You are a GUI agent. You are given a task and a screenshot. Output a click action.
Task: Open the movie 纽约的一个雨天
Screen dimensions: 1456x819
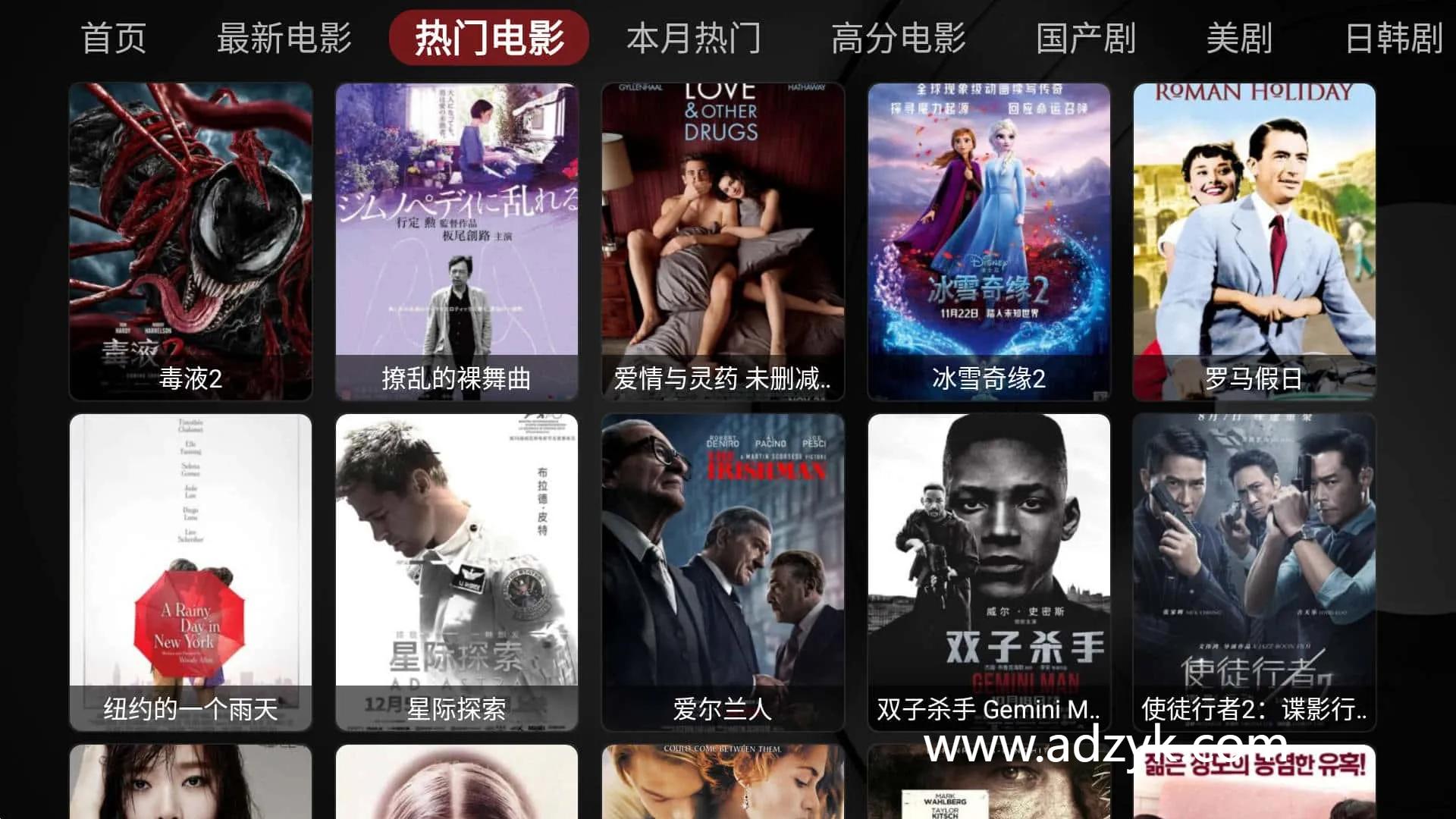click(x=190, y=572)
